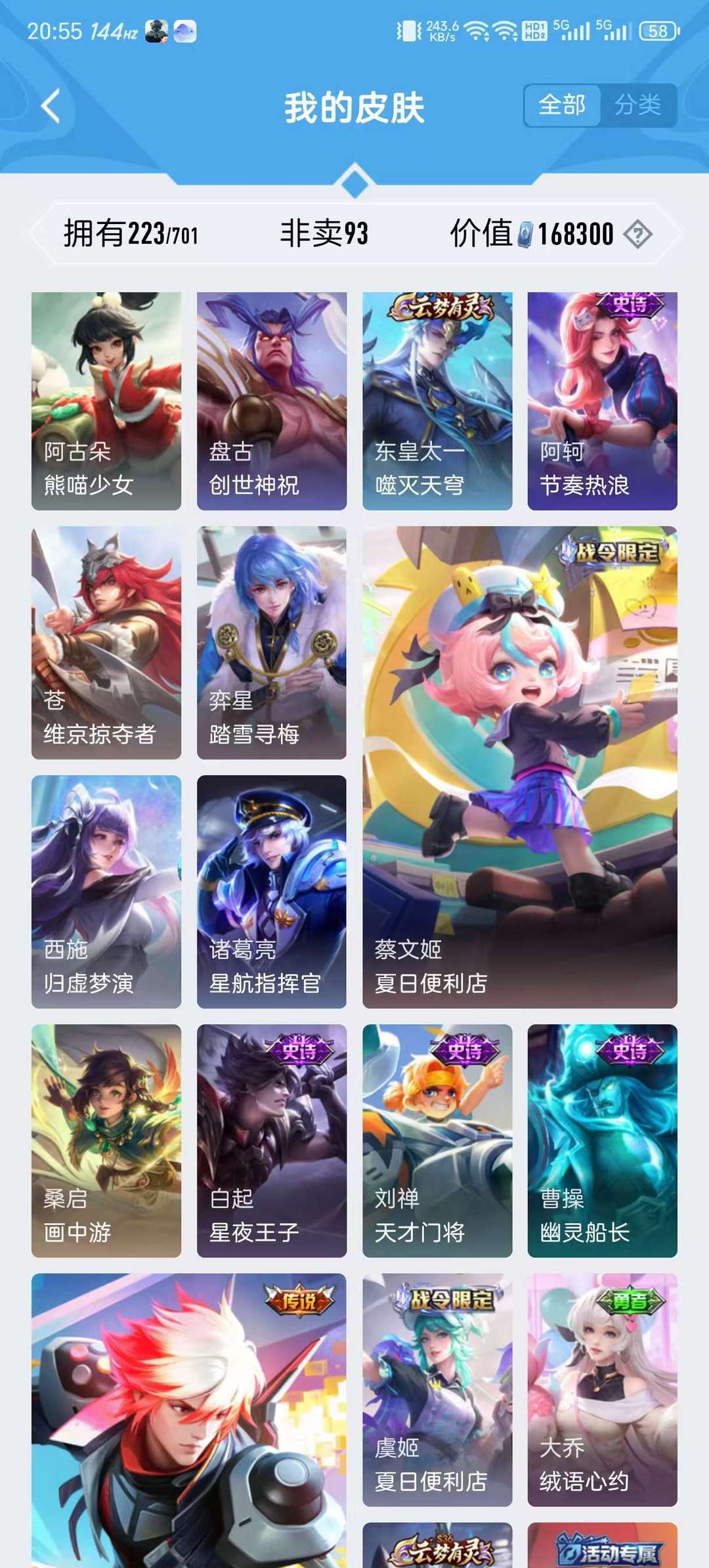Viewport: 709px width, 1568px height.
Task: View the 弈星 踏雪寻梅 skin
Action: coord(272,642)
